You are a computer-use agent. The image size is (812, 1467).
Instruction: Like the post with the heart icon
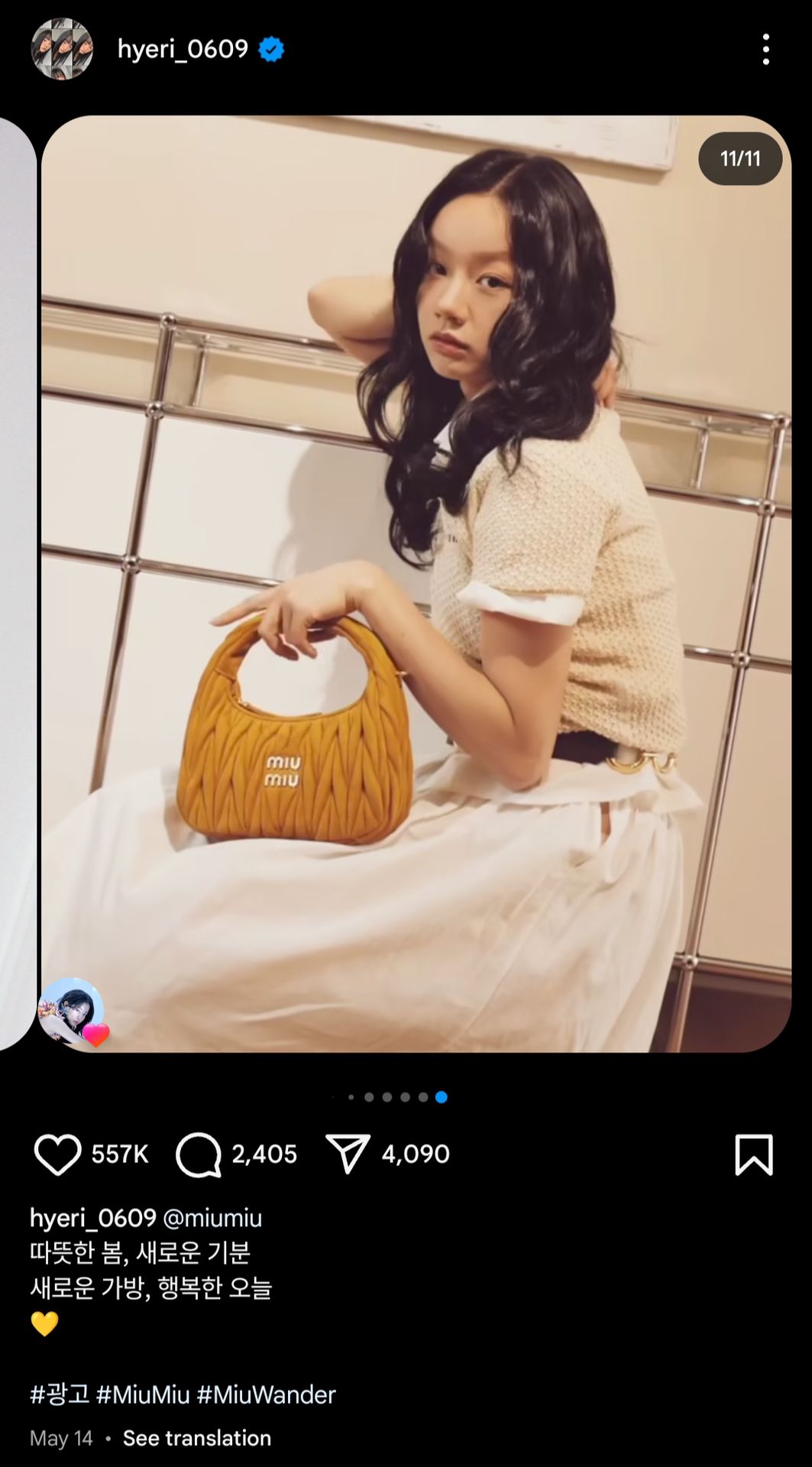point(57,1154)
